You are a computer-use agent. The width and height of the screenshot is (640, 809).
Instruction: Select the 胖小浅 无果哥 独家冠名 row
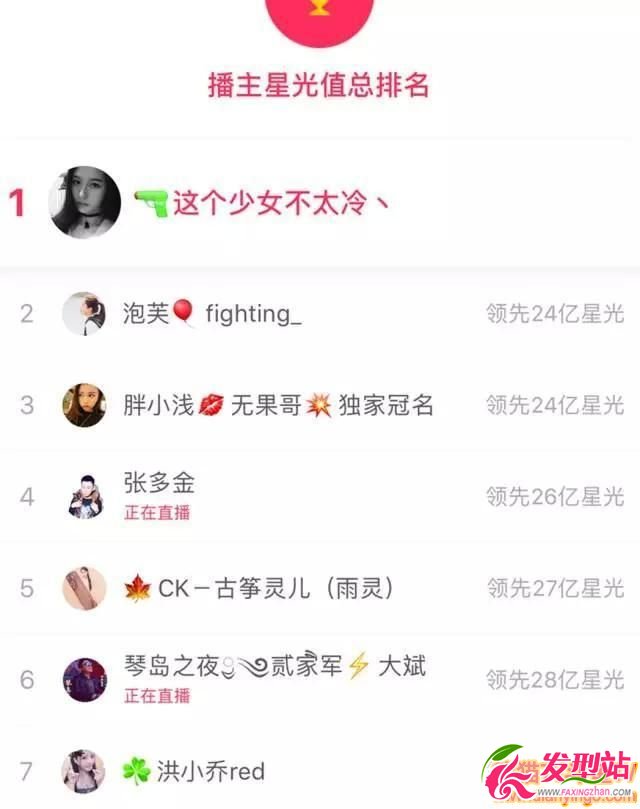coord(278,405)
